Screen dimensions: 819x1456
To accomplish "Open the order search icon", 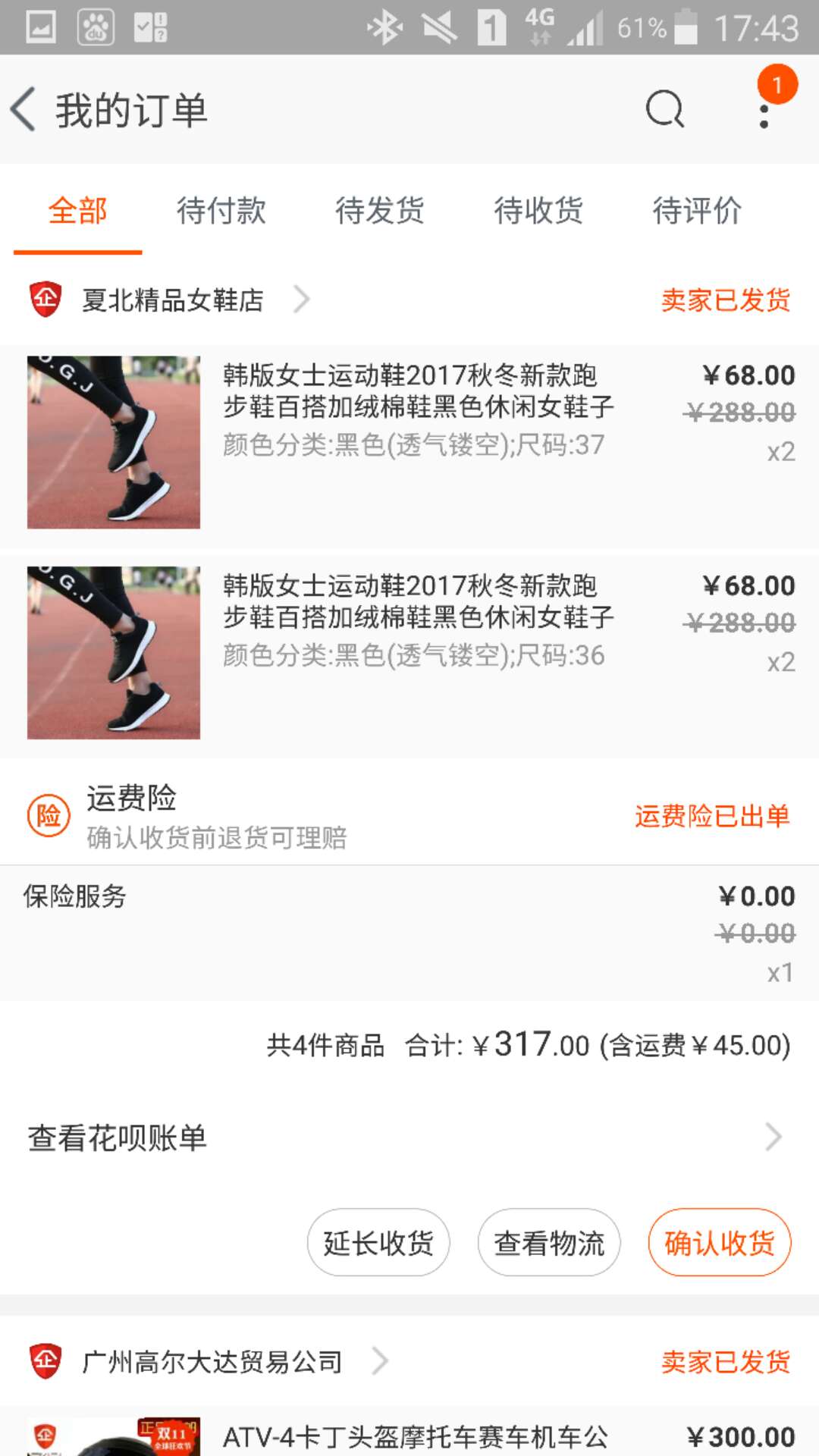I will point(664,110).
